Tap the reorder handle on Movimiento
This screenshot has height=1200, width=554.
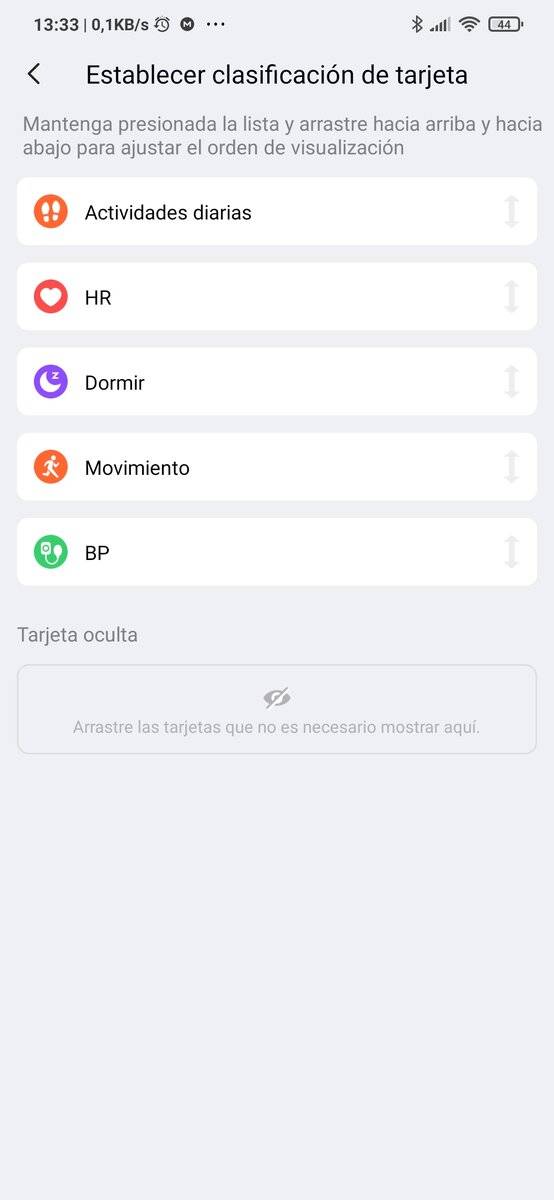pyautogui.click(x=511, y=466)
